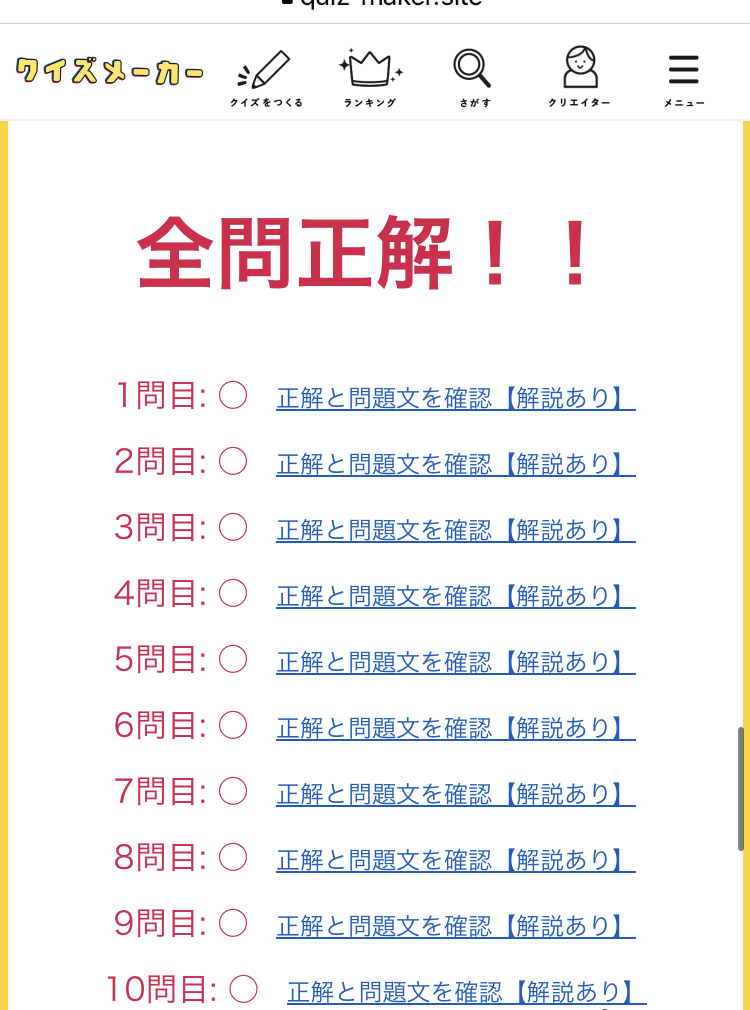Screen dimensions: 750x1010
Task: Check the 3問目 answer link
Action: (455, 530)
